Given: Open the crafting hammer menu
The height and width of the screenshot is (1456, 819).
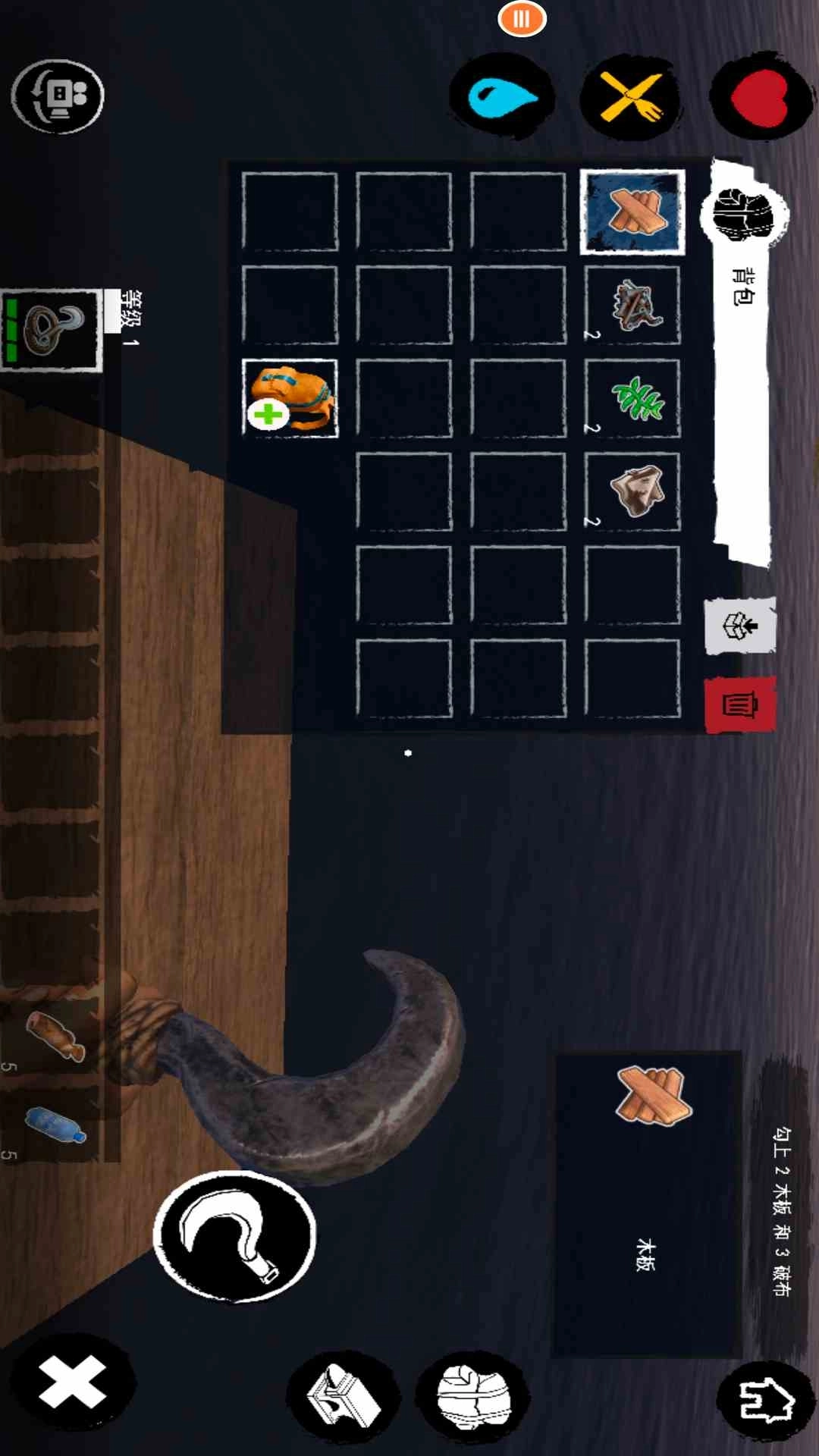Looking at the screenshot, I should coord(343,1397).
